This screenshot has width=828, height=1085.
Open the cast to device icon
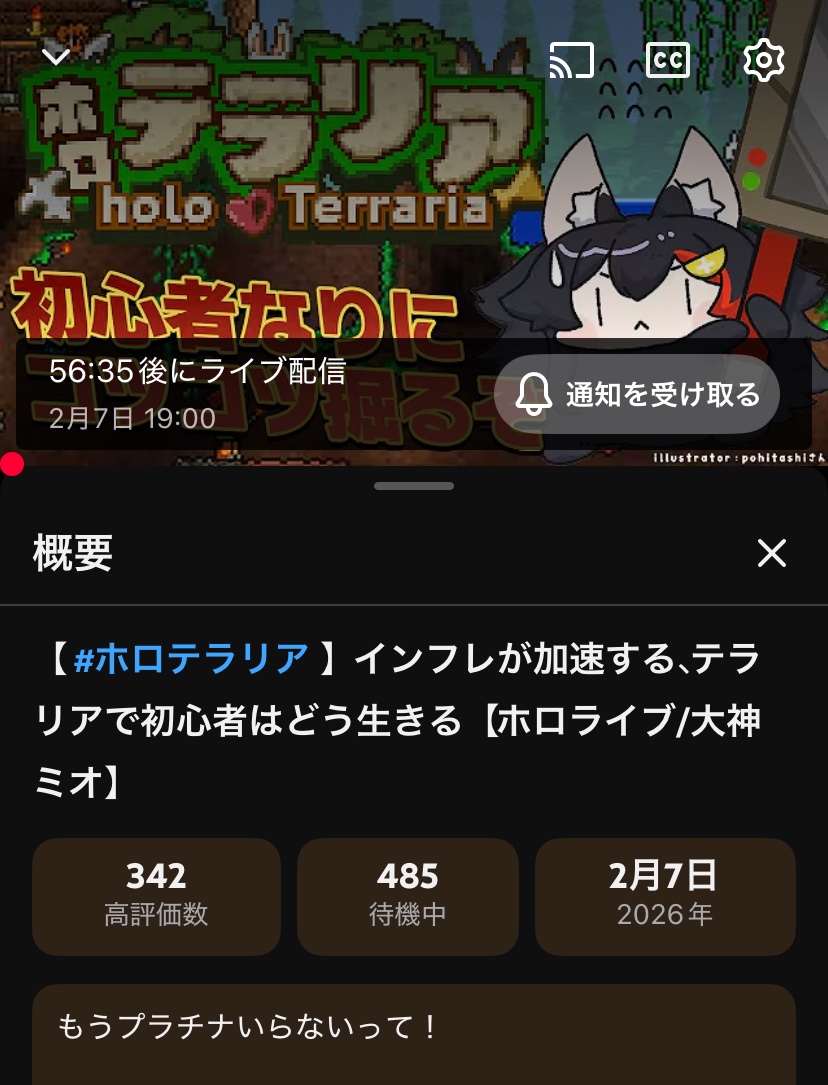click(571, 60)
